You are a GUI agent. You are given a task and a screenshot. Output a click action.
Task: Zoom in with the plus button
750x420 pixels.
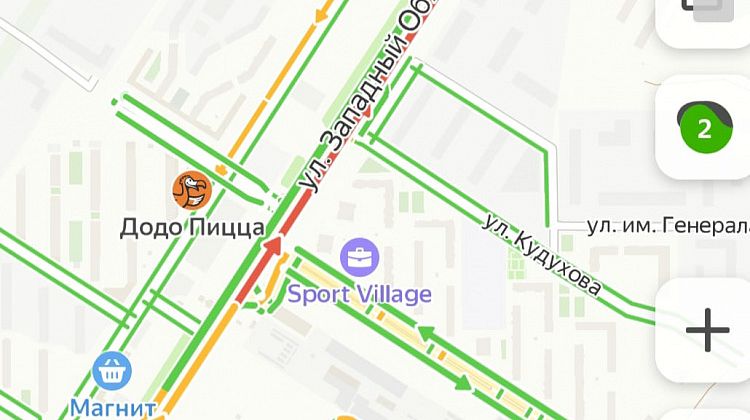click(x=707, y=329)
